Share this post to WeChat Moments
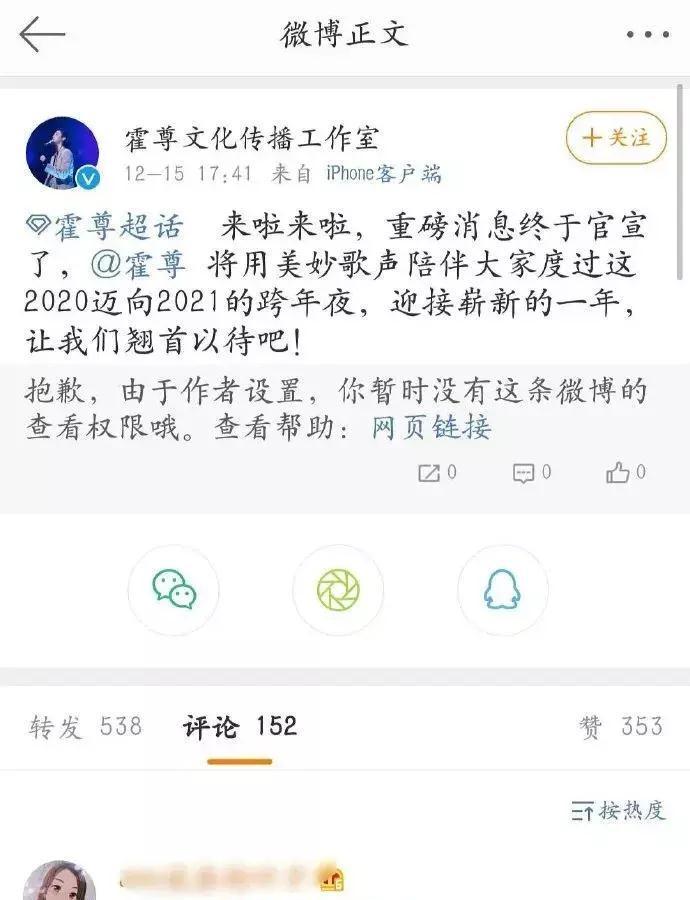This screenshot has height=900, width=690. [338, 590]
